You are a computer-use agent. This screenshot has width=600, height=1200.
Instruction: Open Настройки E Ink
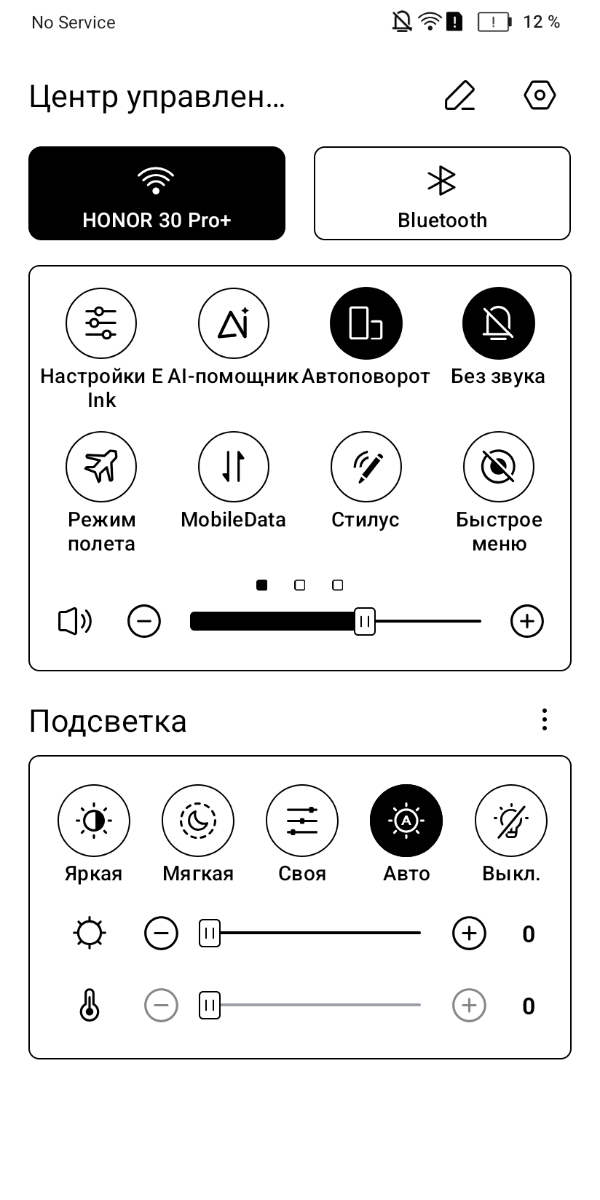(x=101, y=324)
